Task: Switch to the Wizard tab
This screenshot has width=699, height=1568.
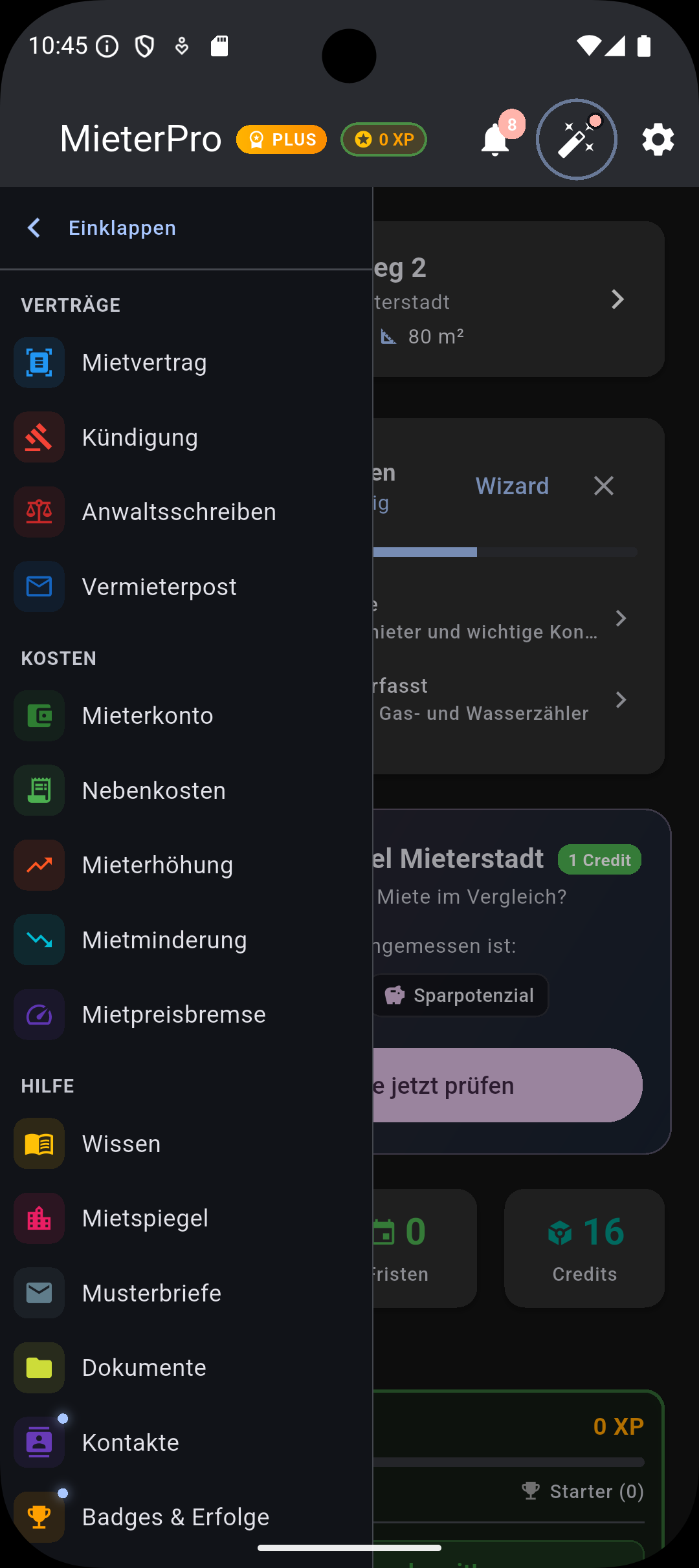Action: [x=511, y=485]
